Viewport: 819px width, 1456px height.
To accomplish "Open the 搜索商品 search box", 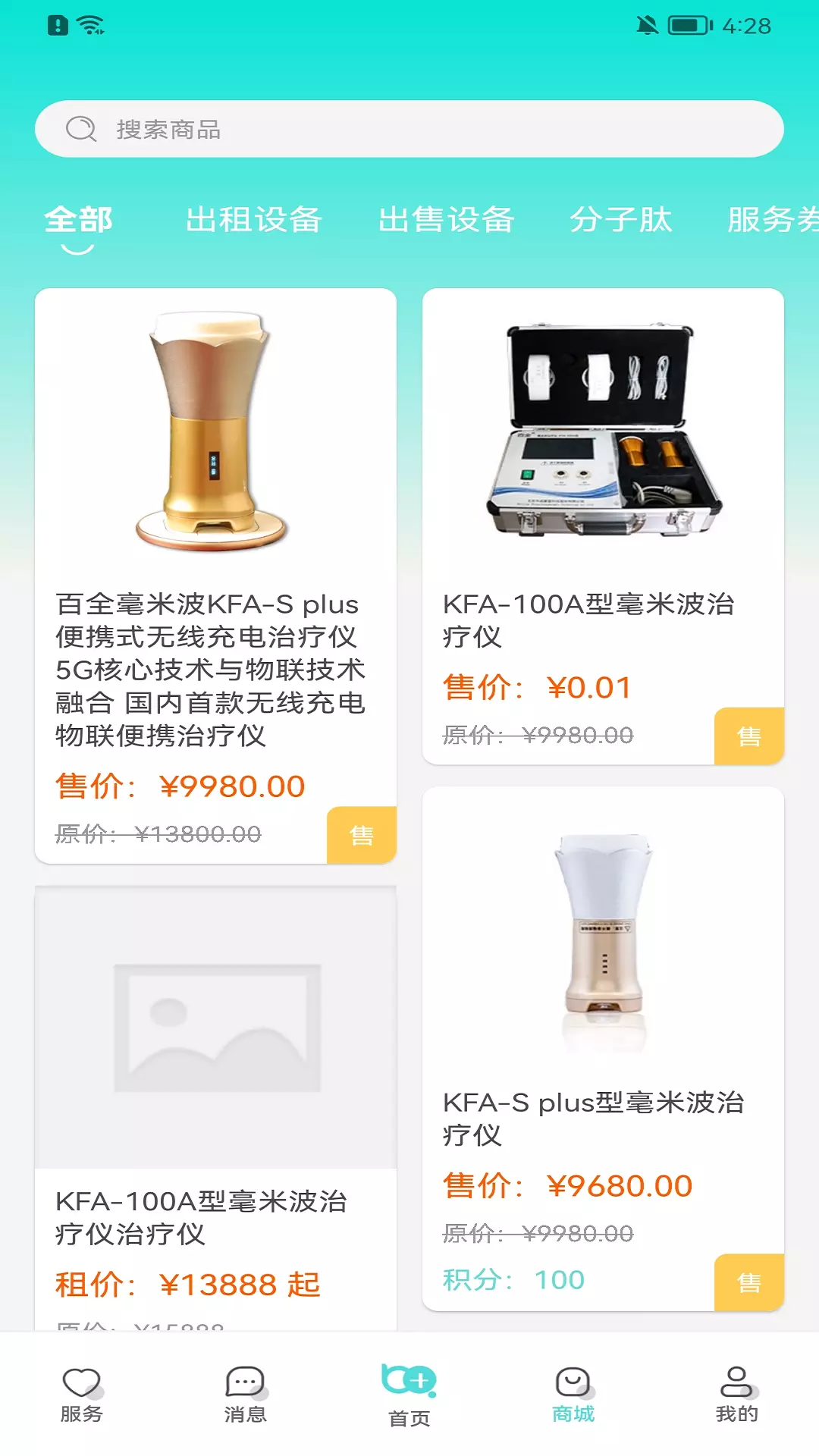I will click(x=409, y=129).
